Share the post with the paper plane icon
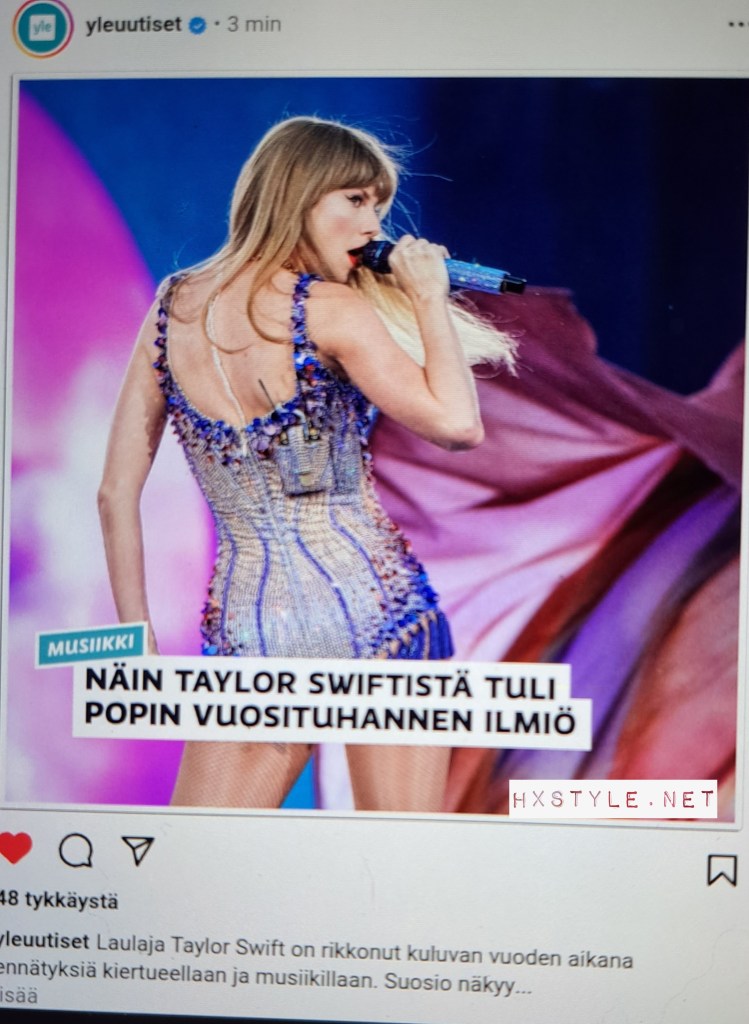 click(x=137, y=850)
